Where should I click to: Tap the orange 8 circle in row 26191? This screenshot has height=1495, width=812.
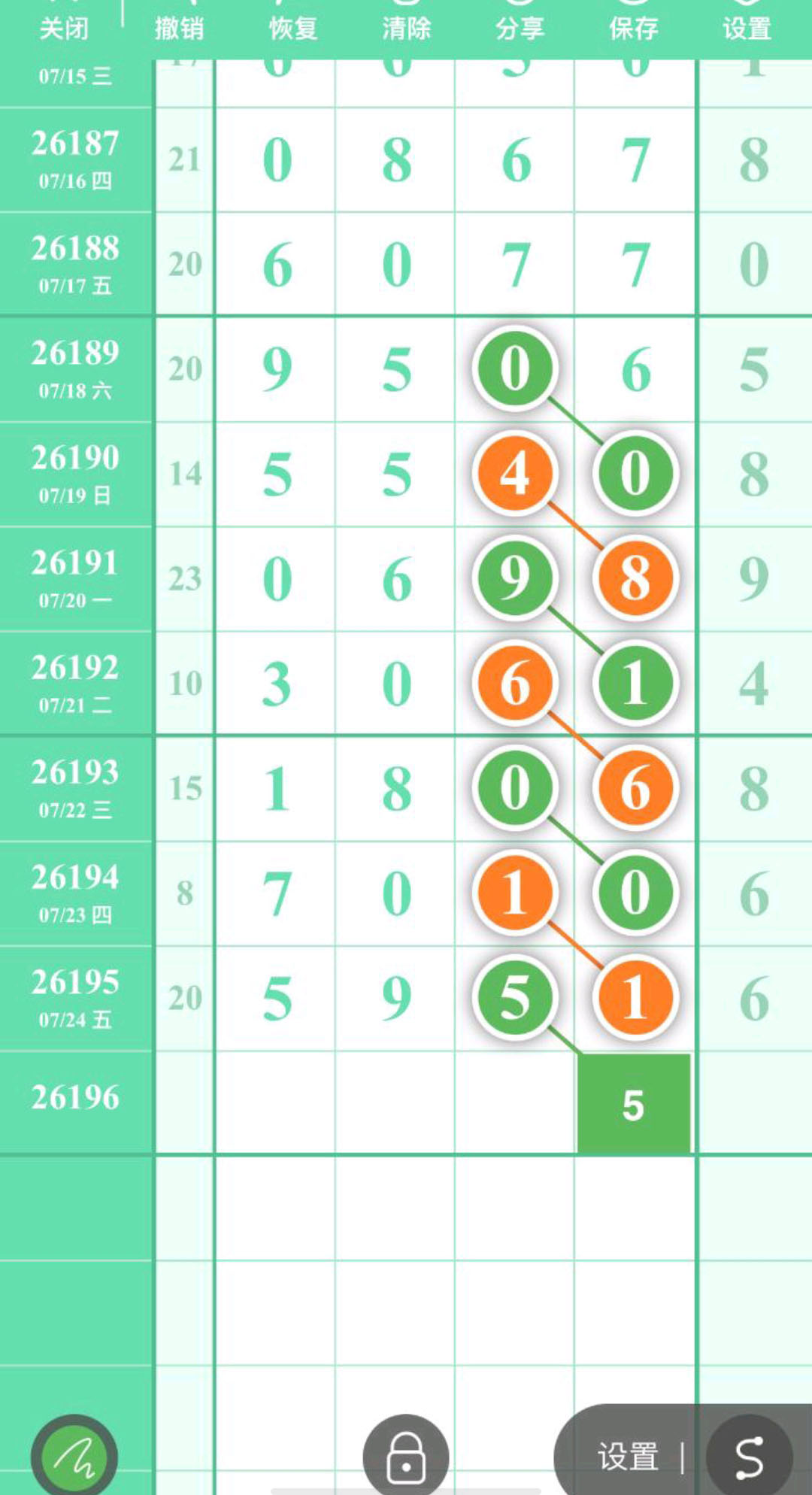pos(635,578)
